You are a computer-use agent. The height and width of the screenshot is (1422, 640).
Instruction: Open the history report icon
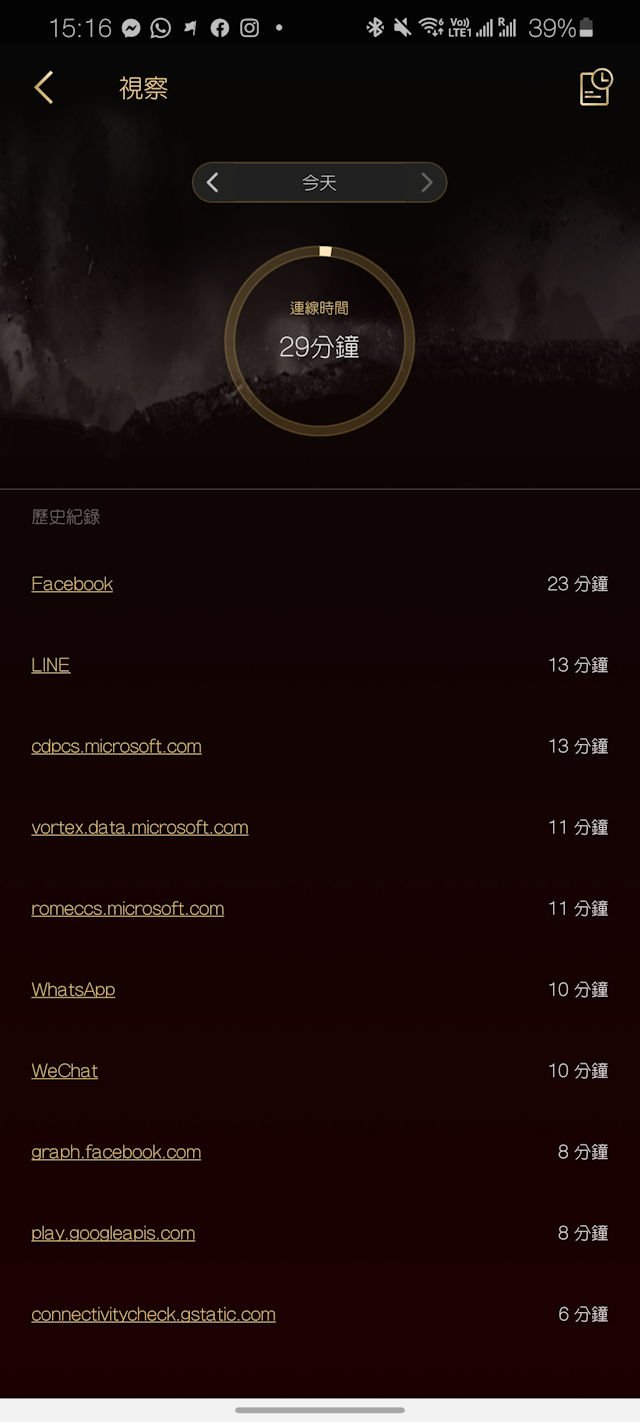pos(596,88)
